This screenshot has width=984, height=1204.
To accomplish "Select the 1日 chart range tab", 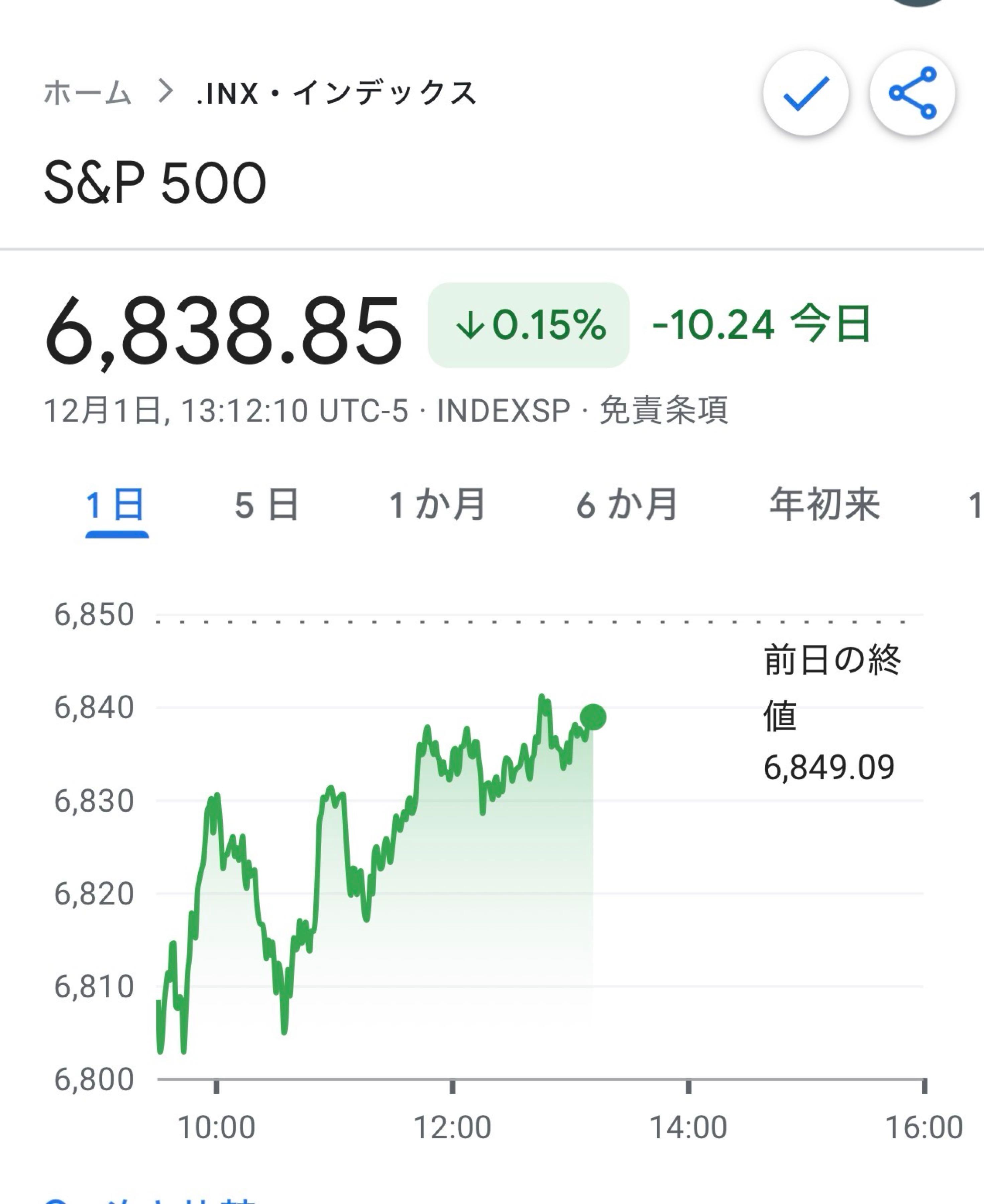I will coord(116,505).
